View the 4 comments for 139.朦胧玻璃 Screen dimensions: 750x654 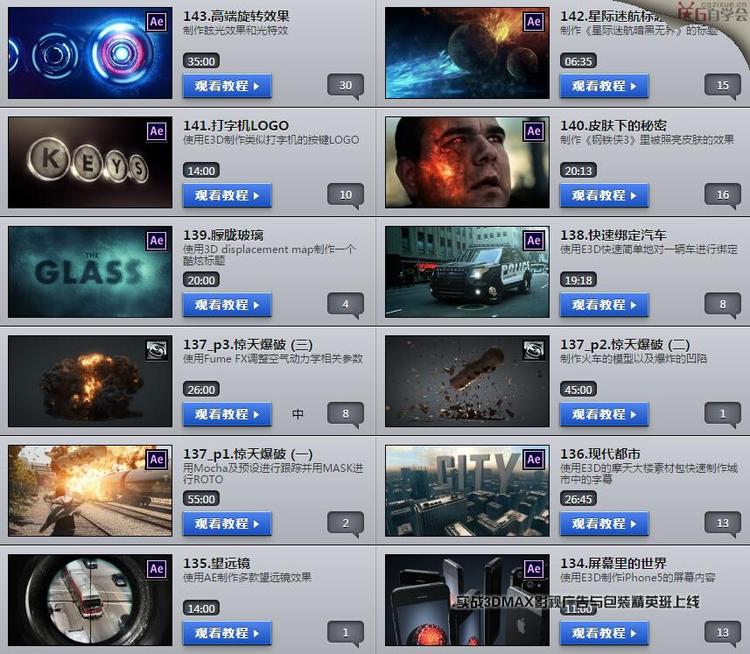pyautogui.click(x=345, y=304)
